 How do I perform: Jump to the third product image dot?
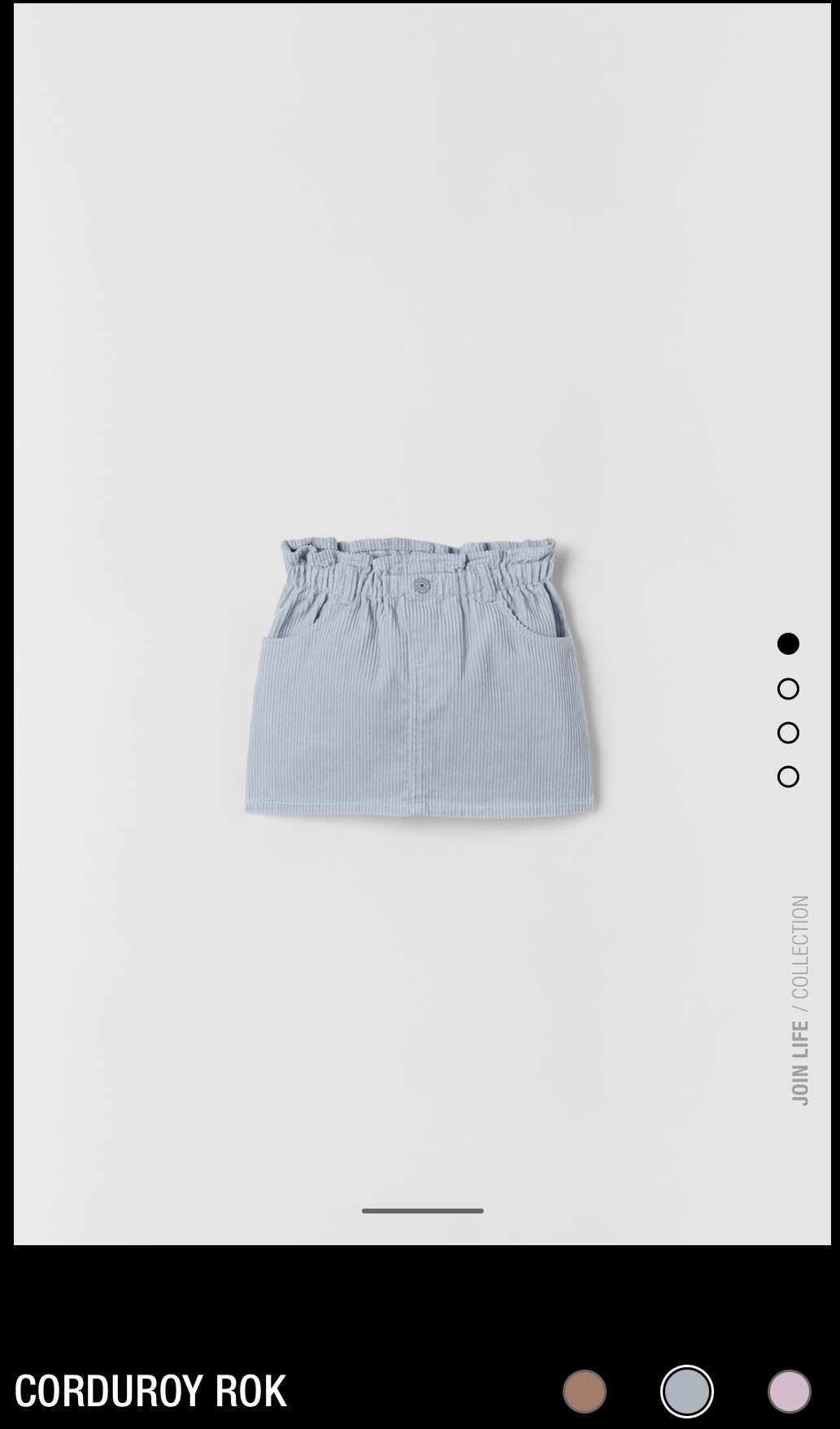point(788,733)
